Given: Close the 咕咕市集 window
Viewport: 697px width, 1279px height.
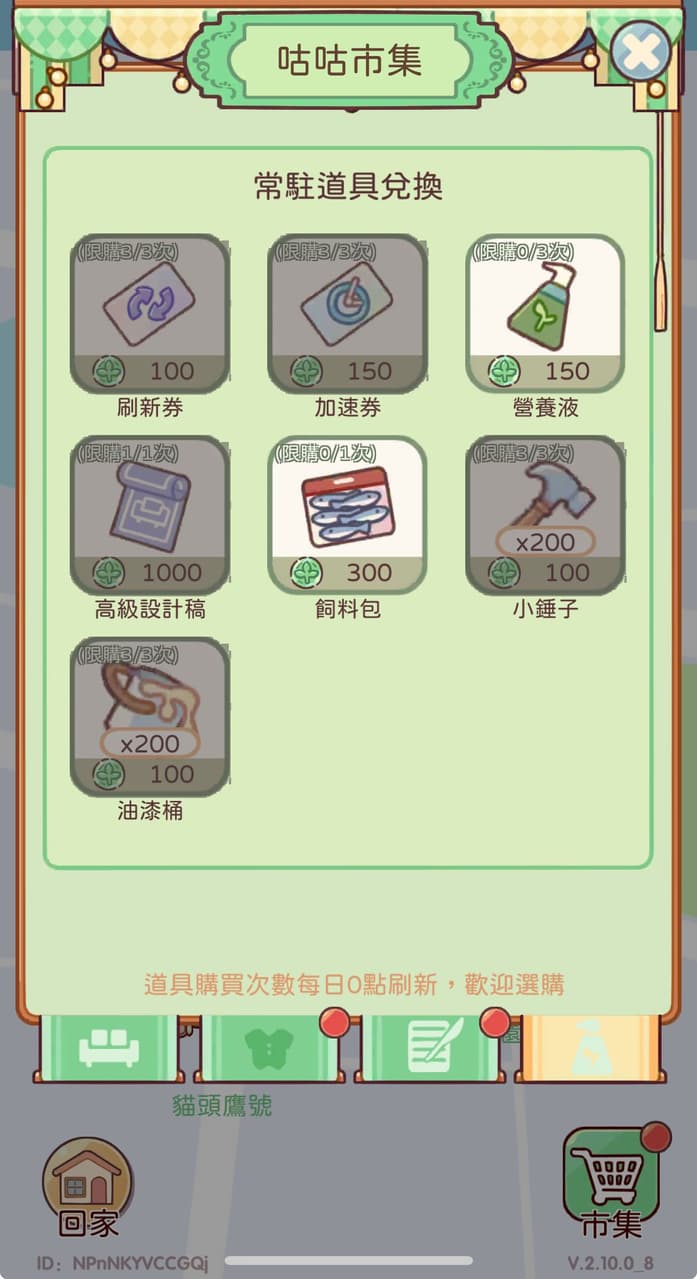Looking at the screenshot, I should click(640, 51).
